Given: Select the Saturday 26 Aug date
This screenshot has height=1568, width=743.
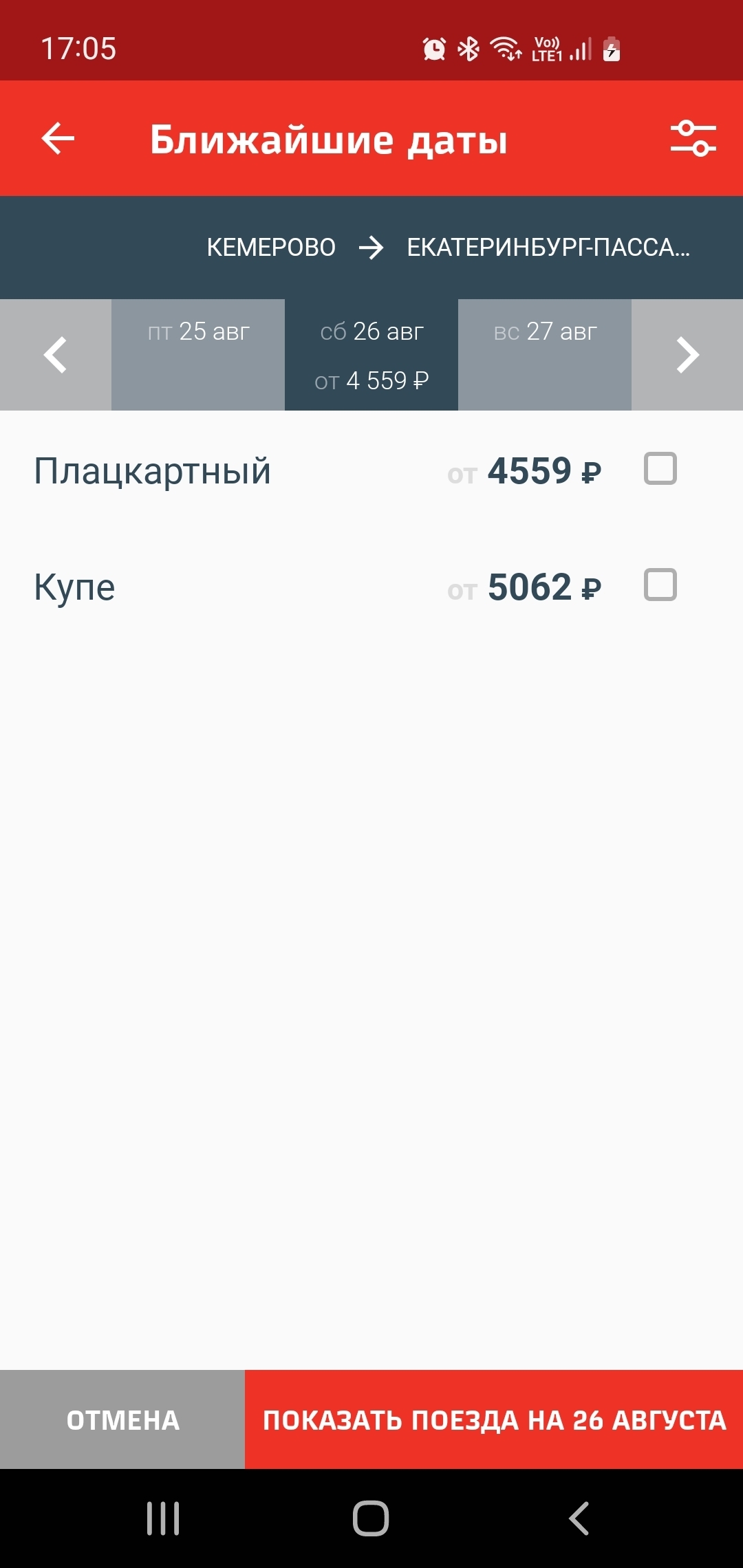Looking at the screenshot, I should [x=371, y=355].
